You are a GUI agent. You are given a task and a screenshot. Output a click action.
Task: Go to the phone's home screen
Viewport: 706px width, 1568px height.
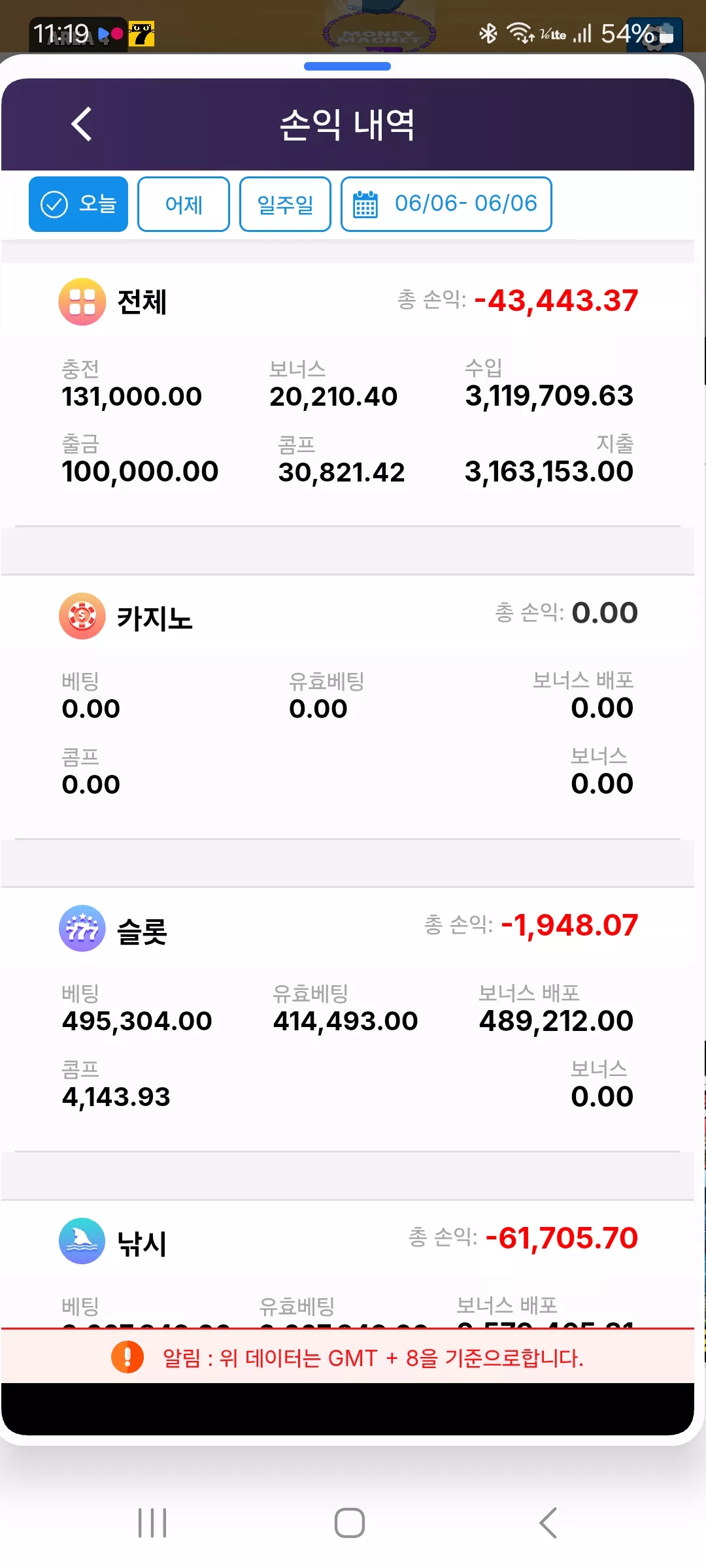point(350,1523)
